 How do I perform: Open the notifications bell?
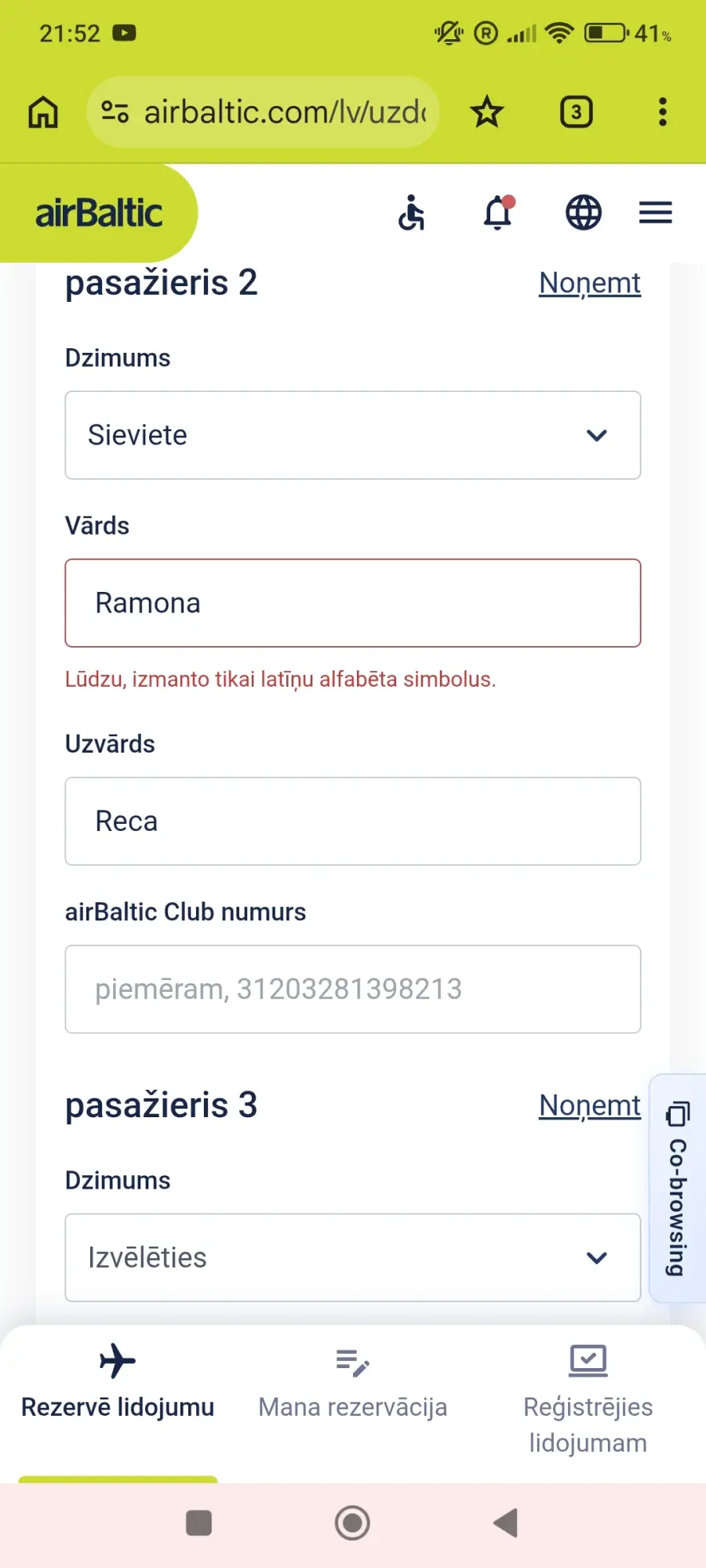pos(498,212)
